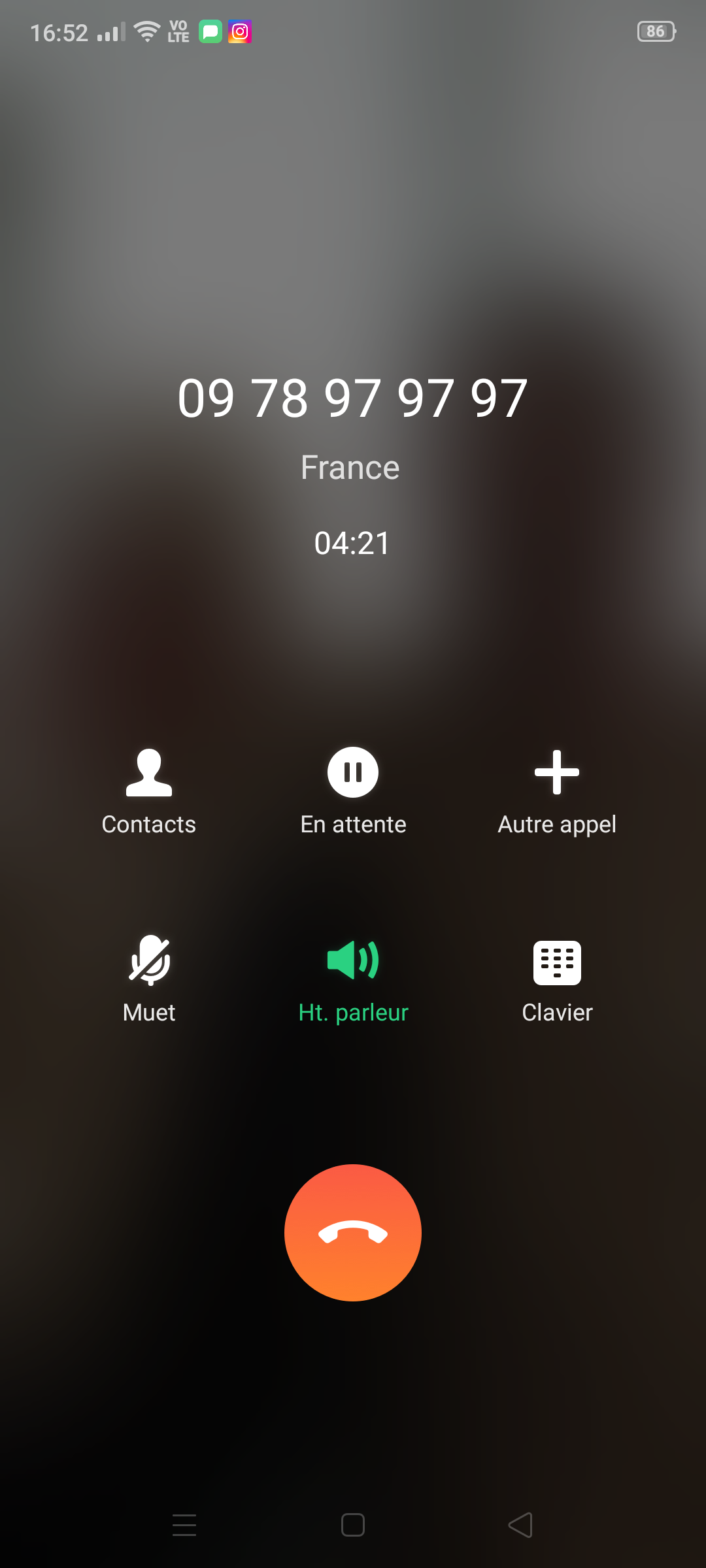The image size is (706, 1568).
Task: Open the Clavier dial pad
Action: (x=557, y=978)
